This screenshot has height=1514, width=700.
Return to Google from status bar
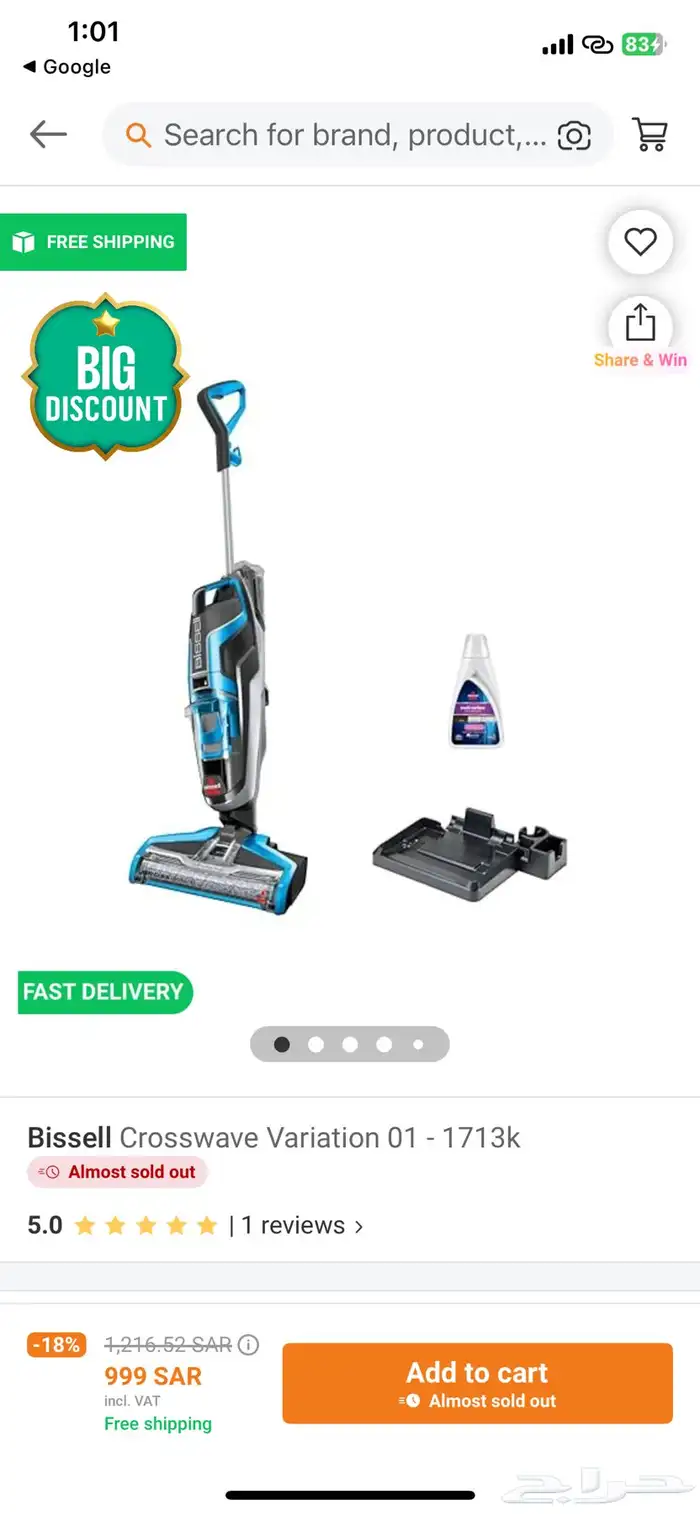point(68,67)
